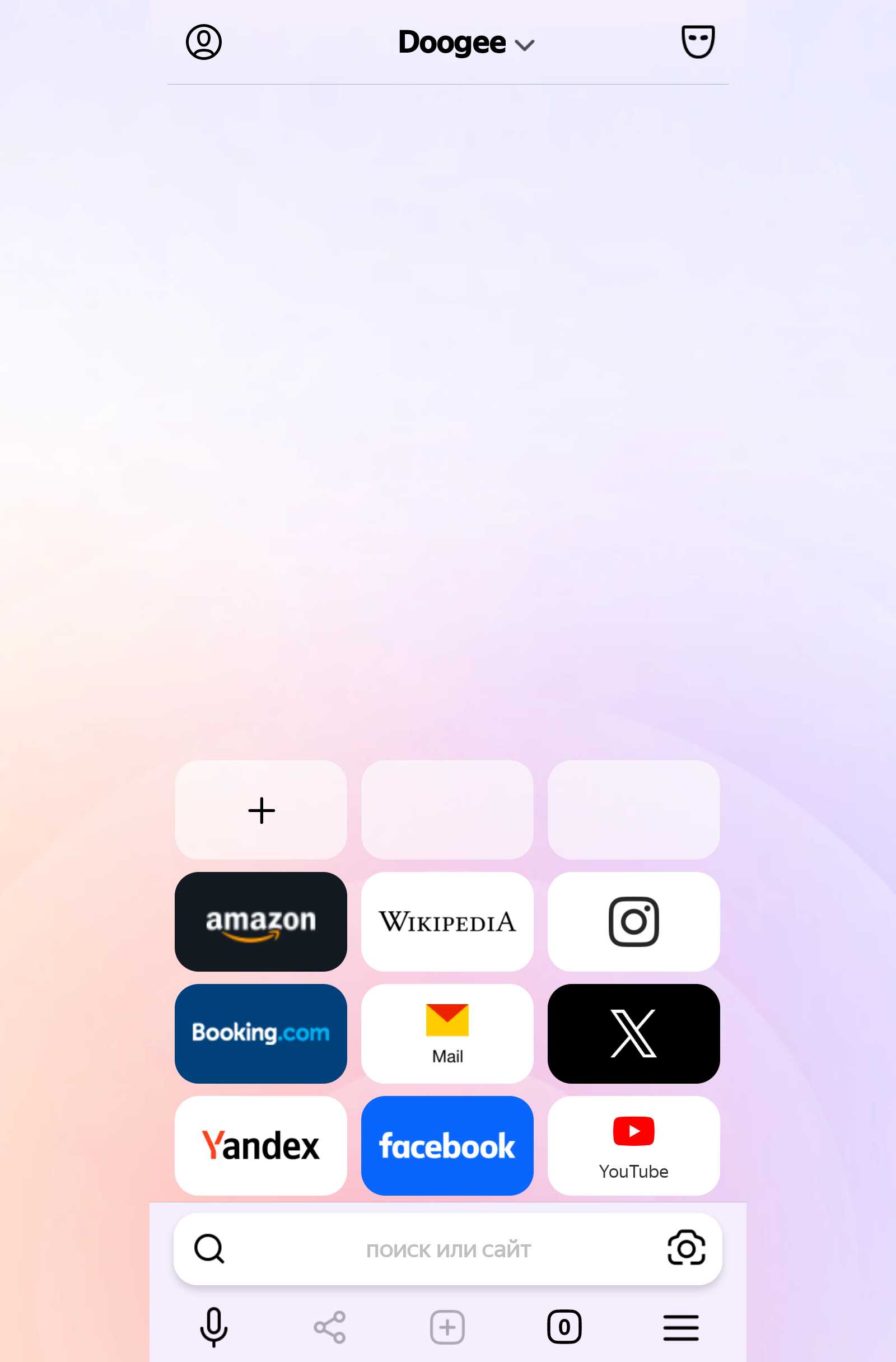The height and width of the screenshot is (1362, 896).
Task: Start voice search with the microphone
Action: tap(213, 1327)
